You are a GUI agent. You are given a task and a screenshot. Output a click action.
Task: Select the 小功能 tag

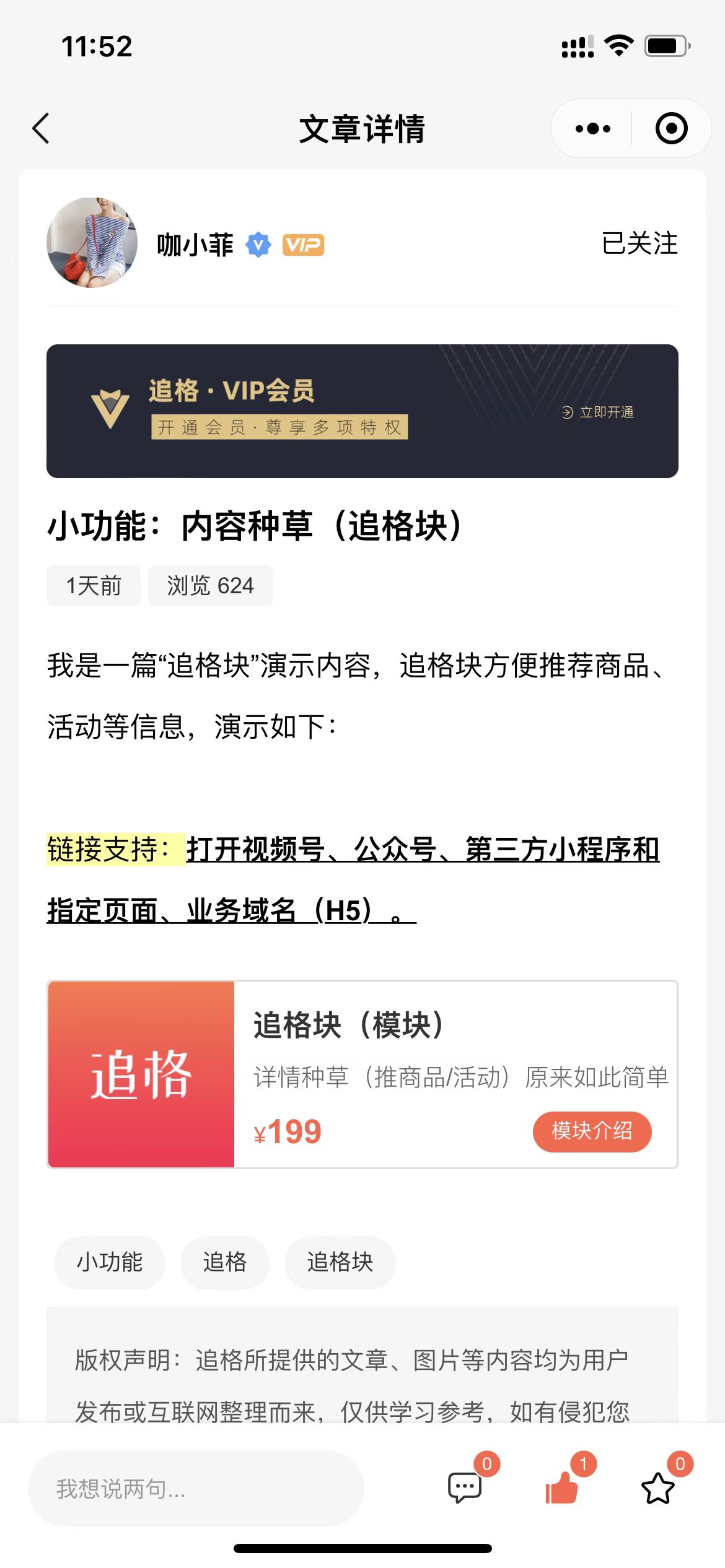pyautogui.click(x=110, y=1262)
